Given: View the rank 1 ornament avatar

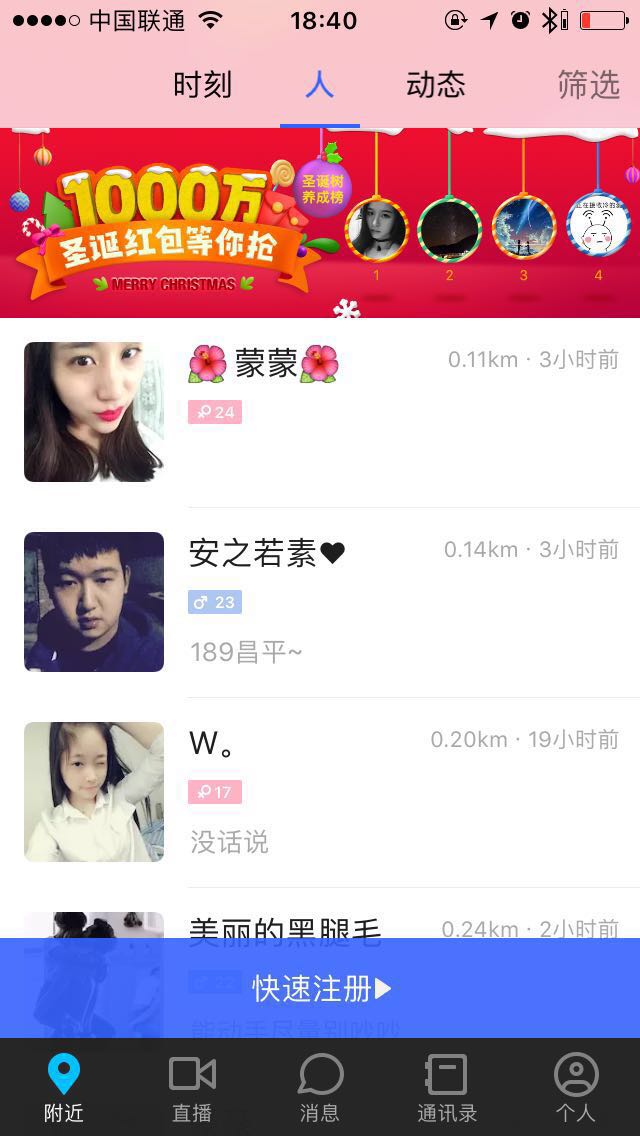Looking at the screenshot, I should [x=377, y=228].
